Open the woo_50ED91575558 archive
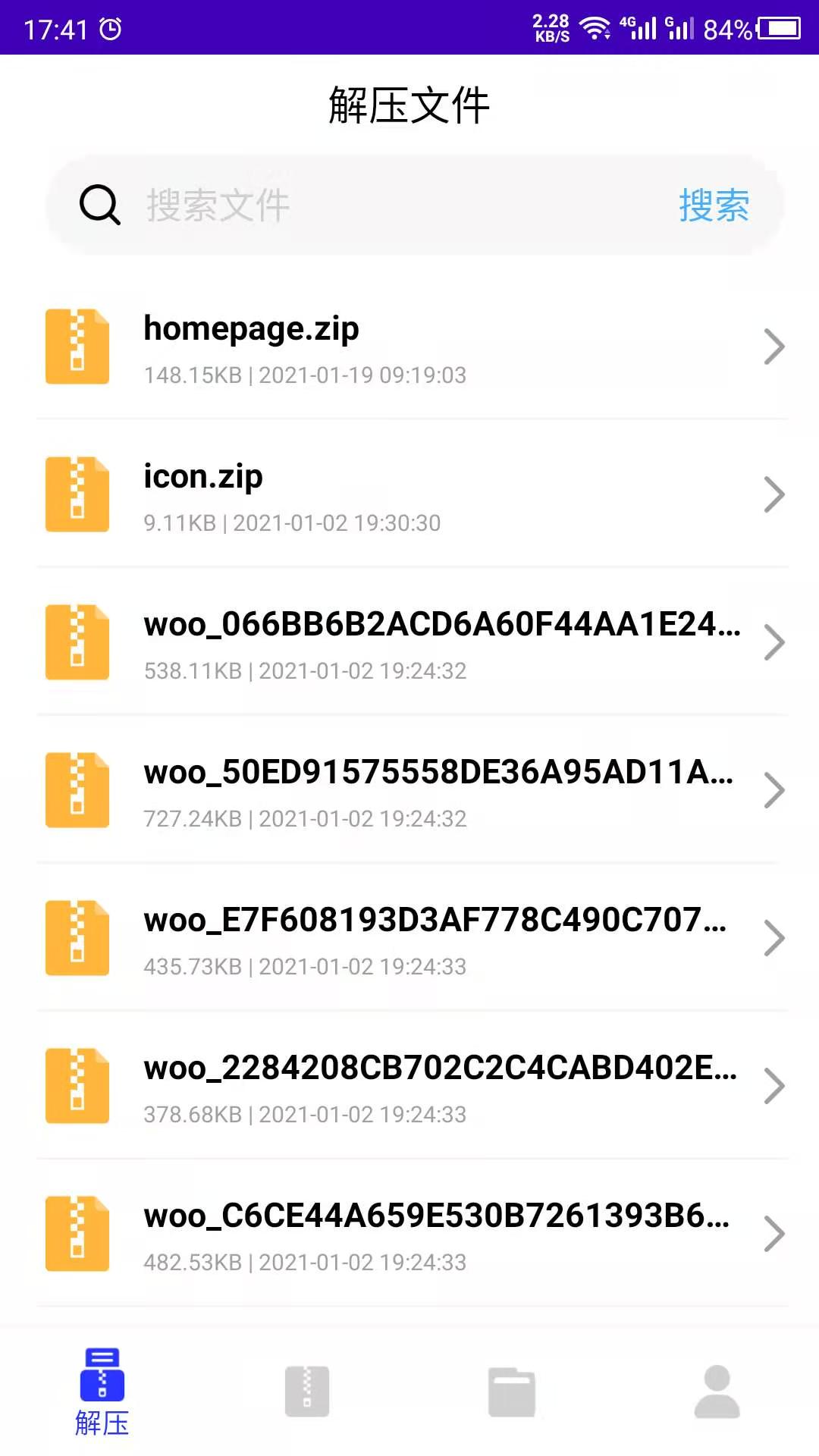Image resolution: width=819 pixels, height=1456 pixels. click(409, 790)
